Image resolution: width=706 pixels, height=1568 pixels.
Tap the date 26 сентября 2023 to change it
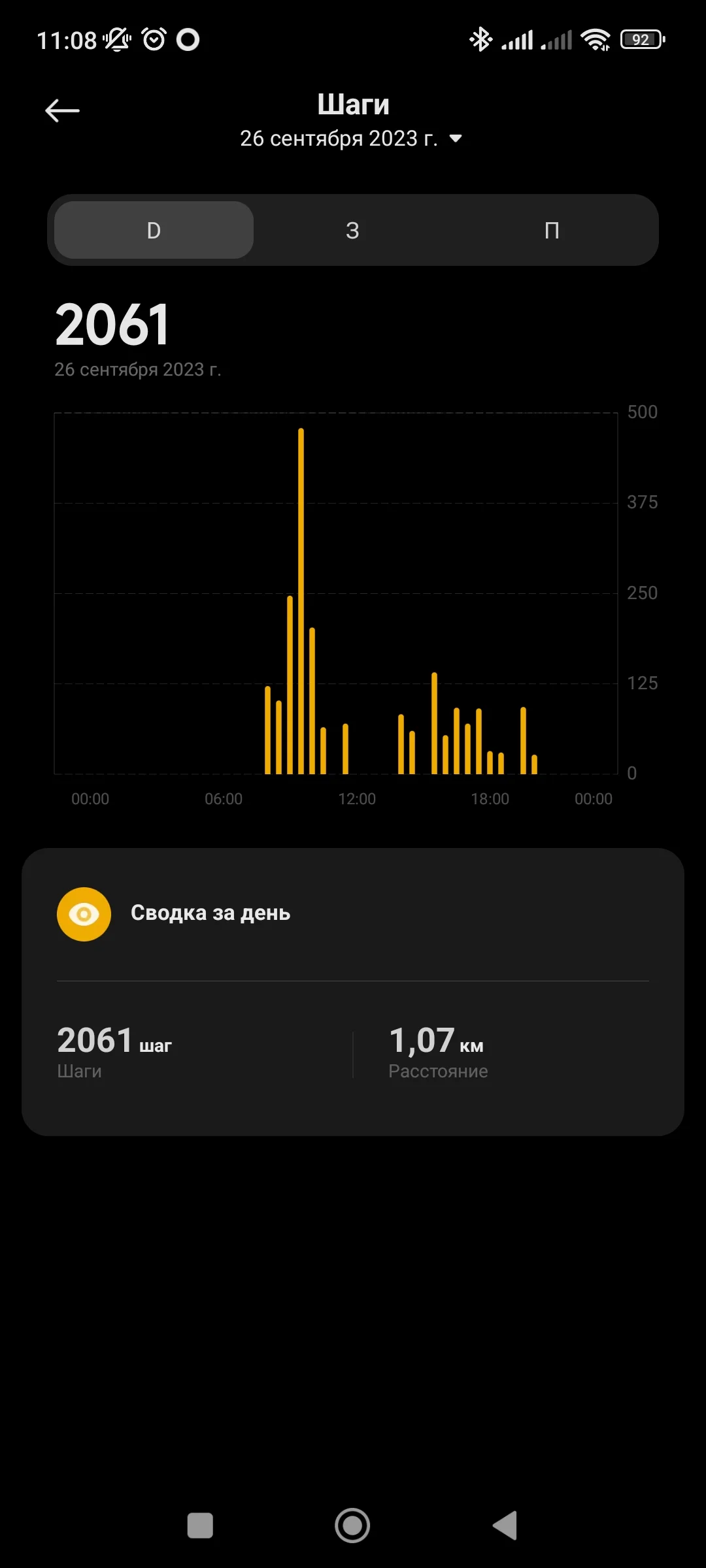(x=340, y=139)
